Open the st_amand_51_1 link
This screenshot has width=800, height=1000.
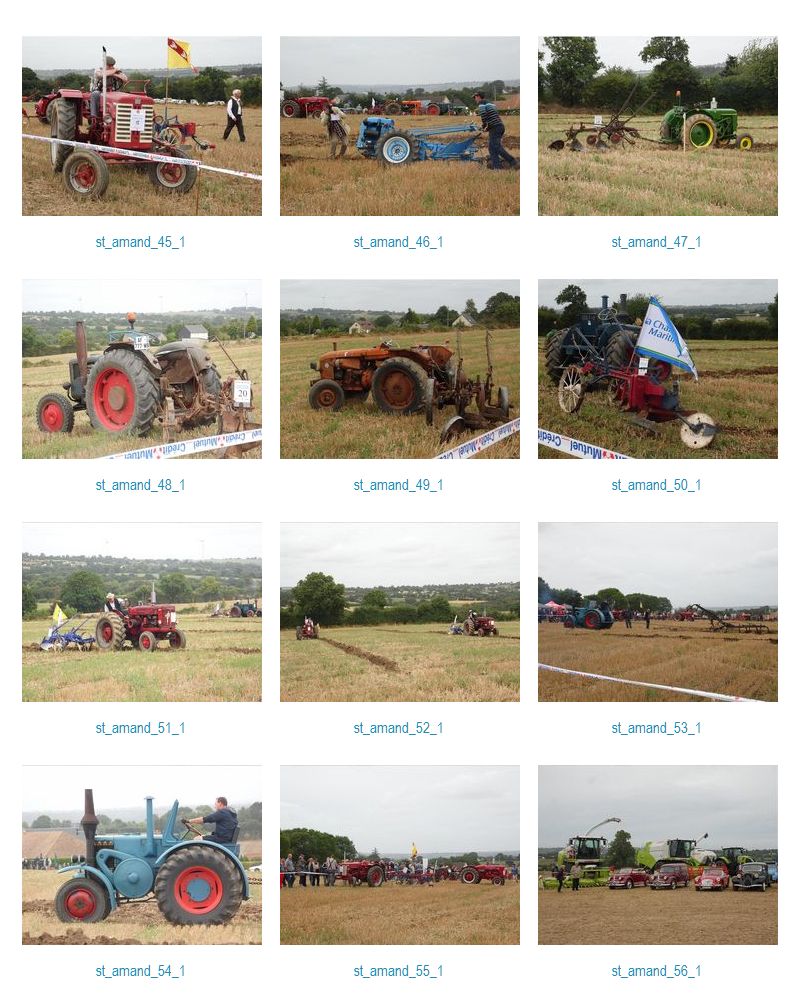point(140,728)
